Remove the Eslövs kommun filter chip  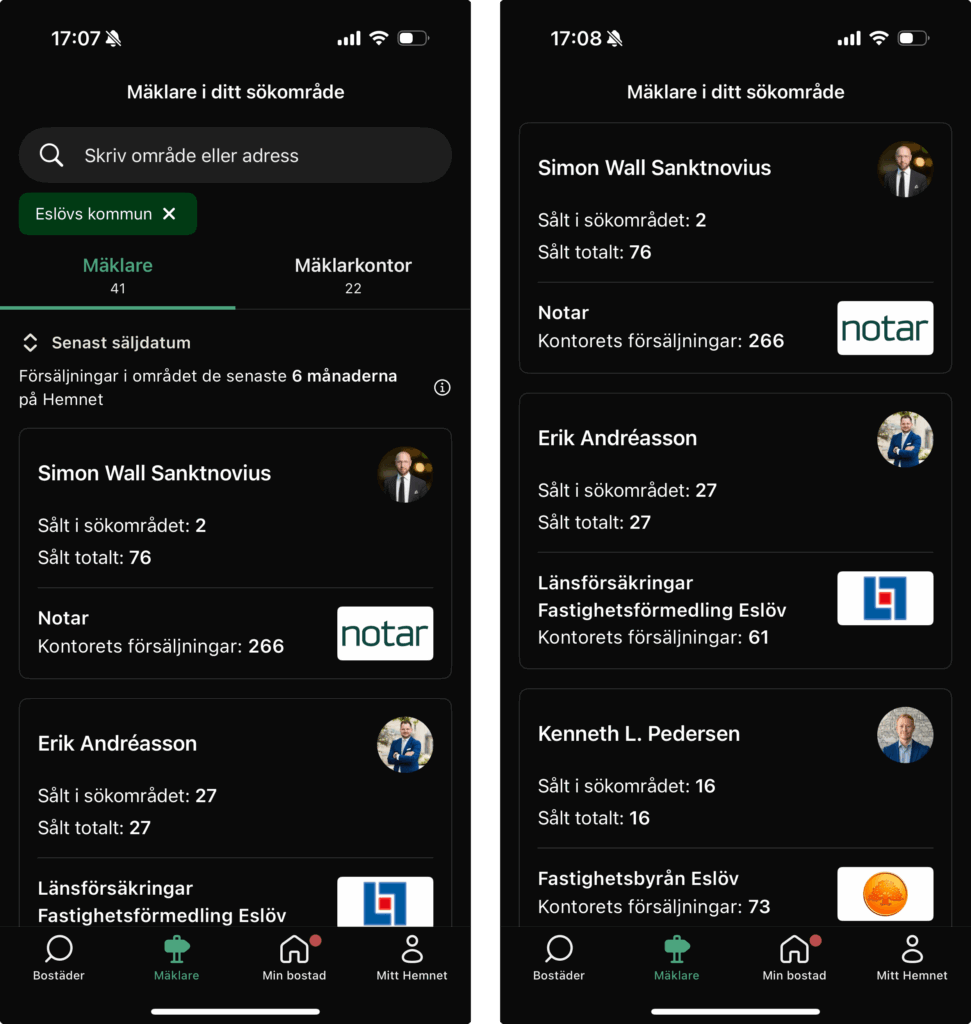tap(169, 214)
